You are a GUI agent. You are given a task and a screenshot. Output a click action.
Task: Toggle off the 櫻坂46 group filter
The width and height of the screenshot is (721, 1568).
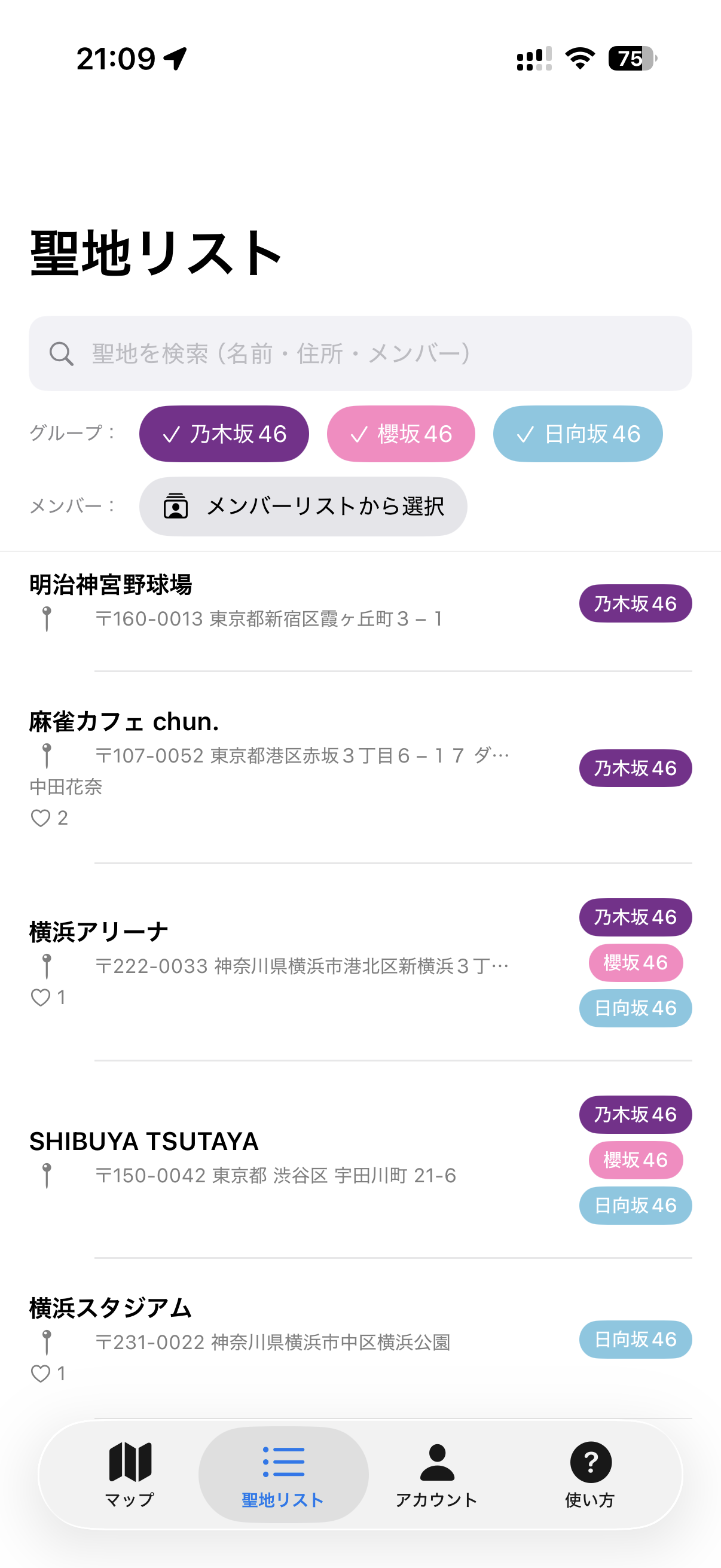(x=401, y=434)
